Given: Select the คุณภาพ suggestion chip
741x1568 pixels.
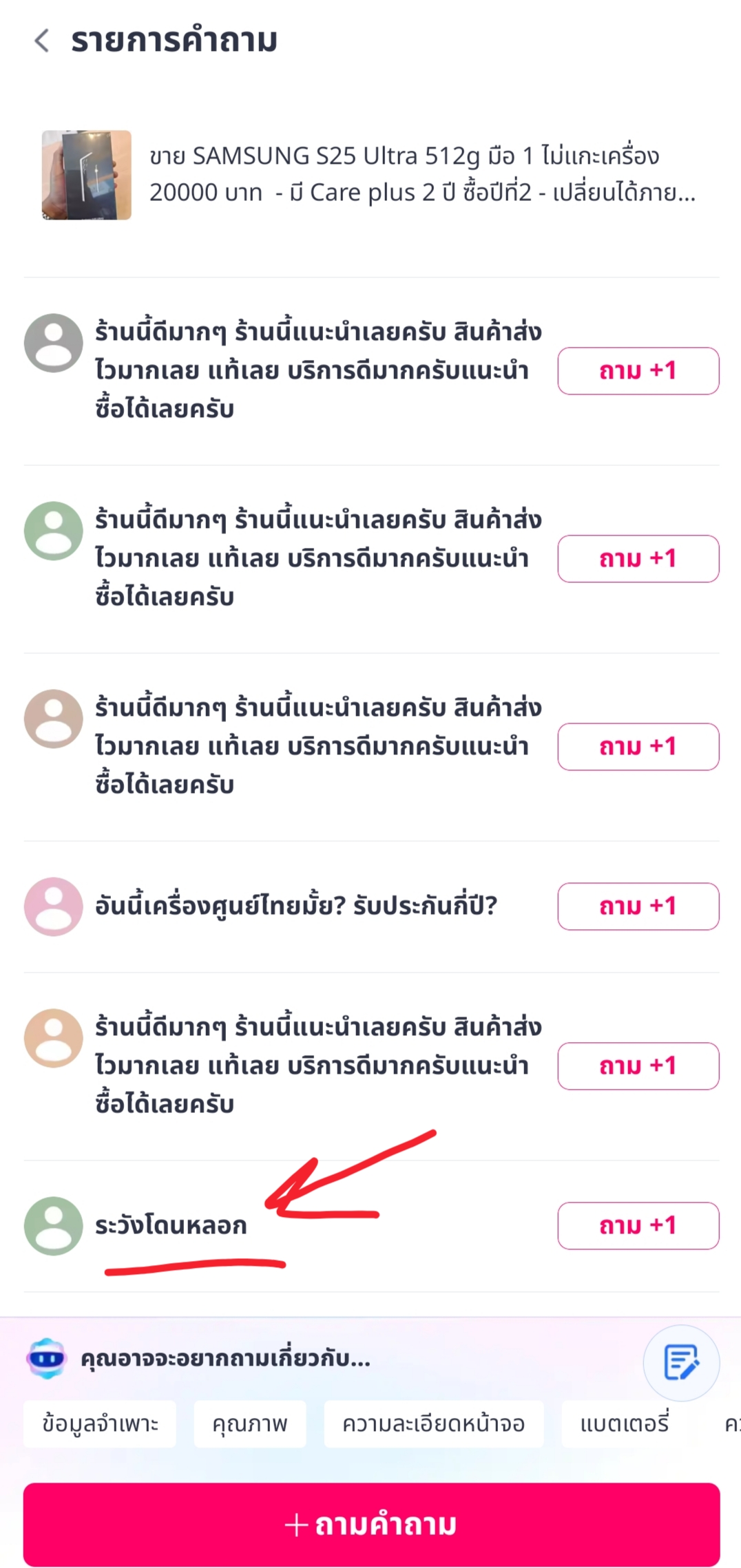Looking at the screenshot, I should (250, 1424).
